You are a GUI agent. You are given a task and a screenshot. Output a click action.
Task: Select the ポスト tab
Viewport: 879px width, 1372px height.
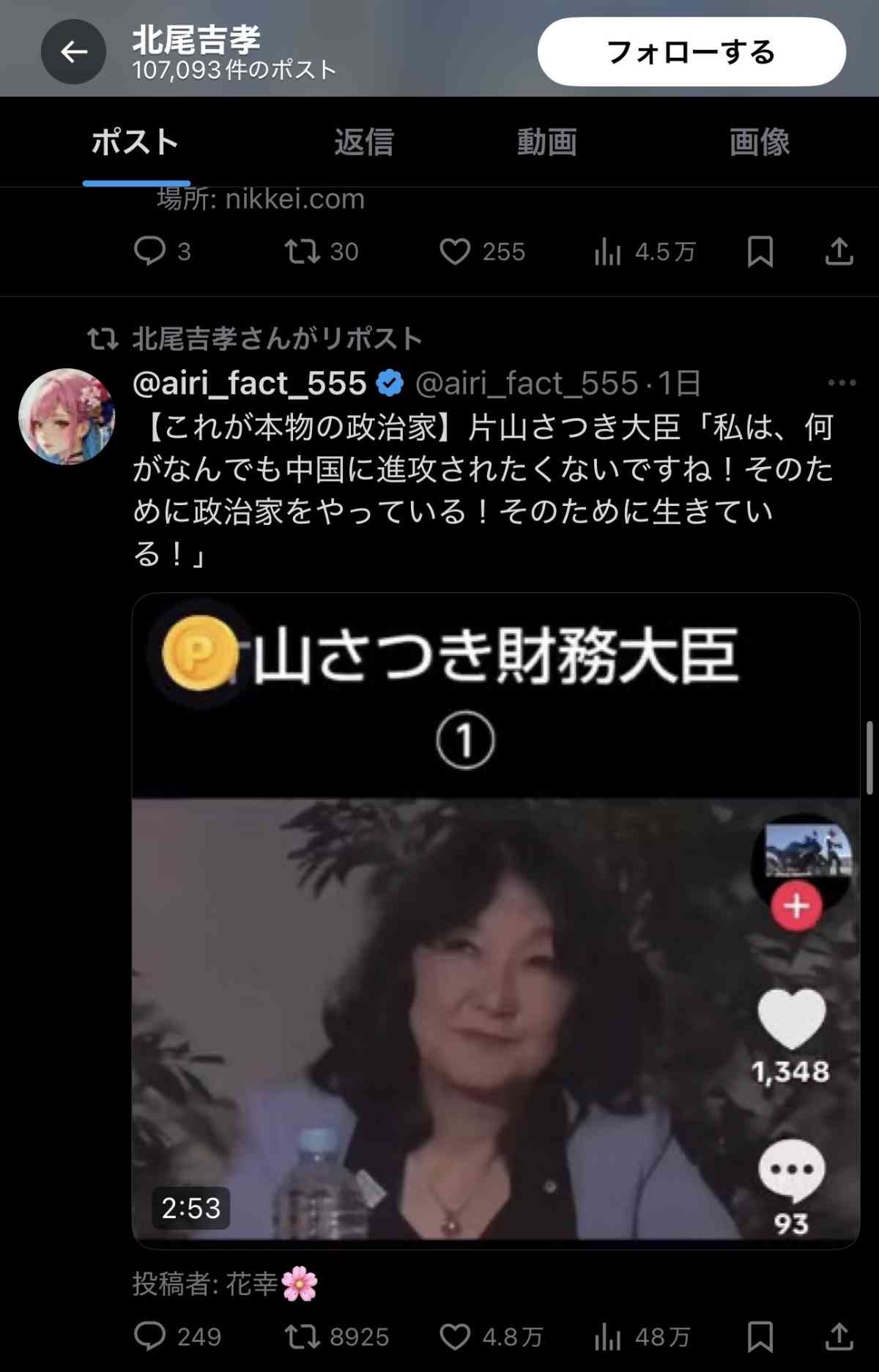pos(136,142)
